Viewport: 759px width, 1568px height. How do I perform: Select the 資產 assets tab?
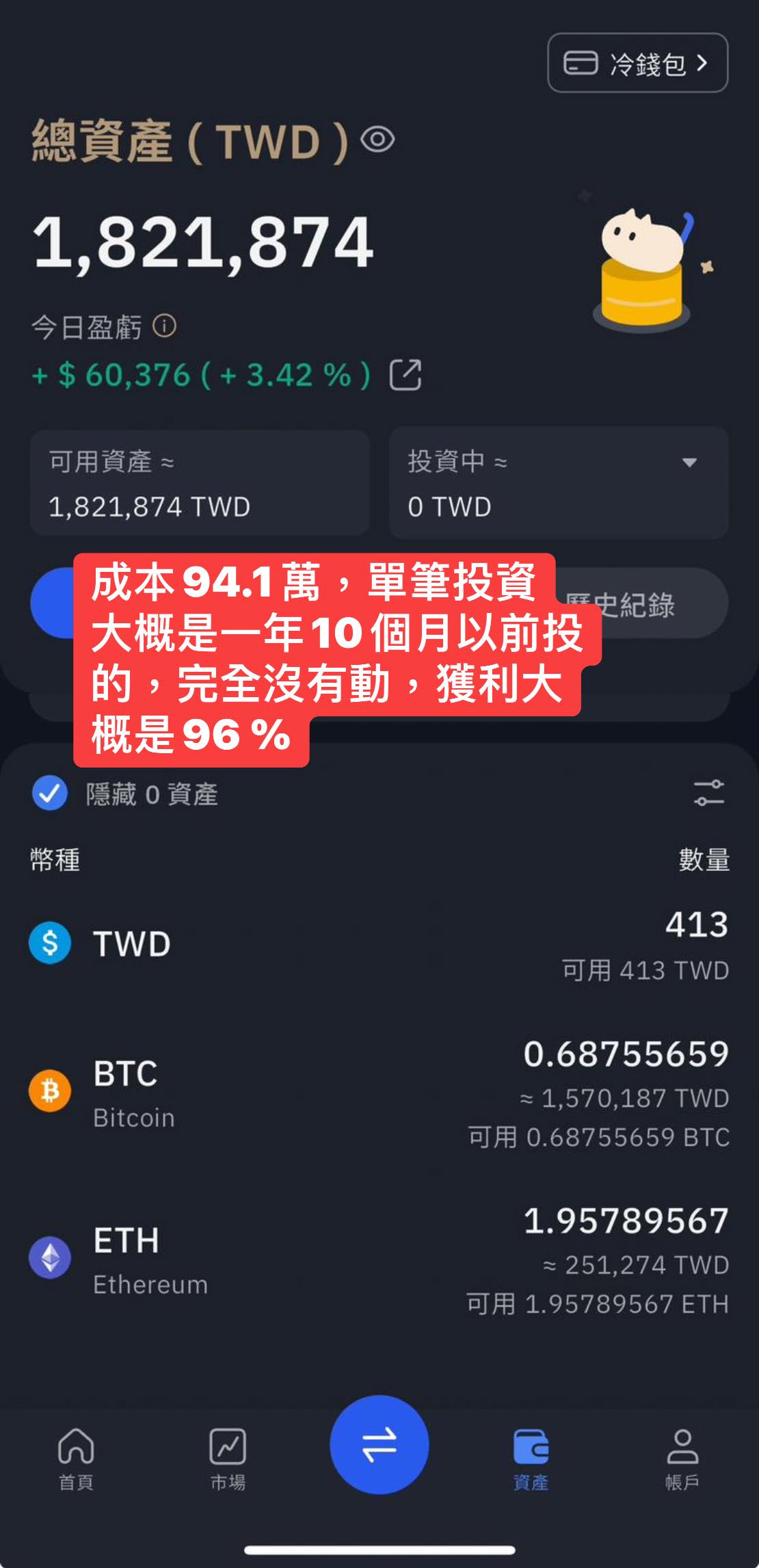point(531,1459)
